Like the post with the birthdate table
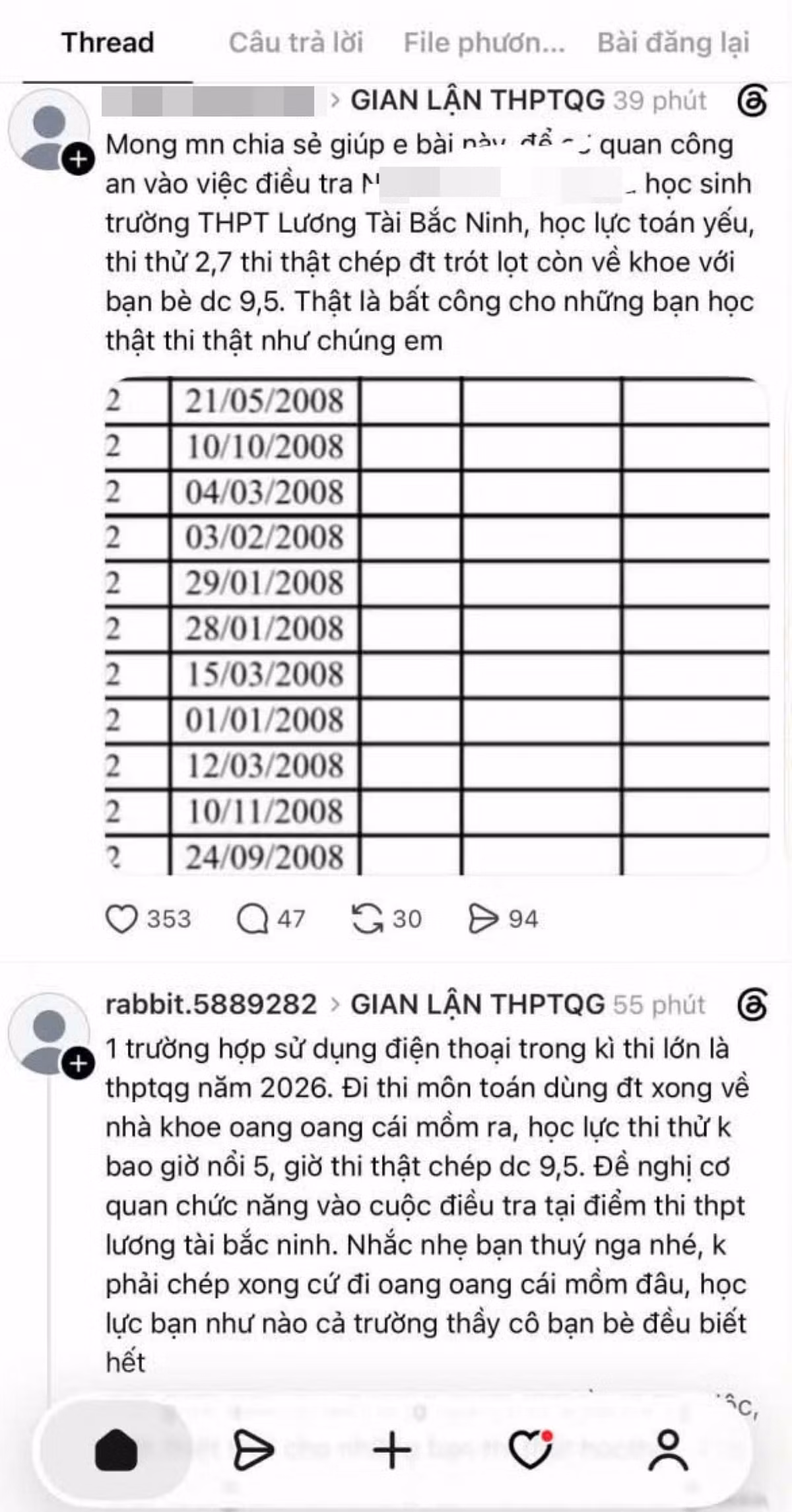792x1512 pixels. tap(121, 918)
